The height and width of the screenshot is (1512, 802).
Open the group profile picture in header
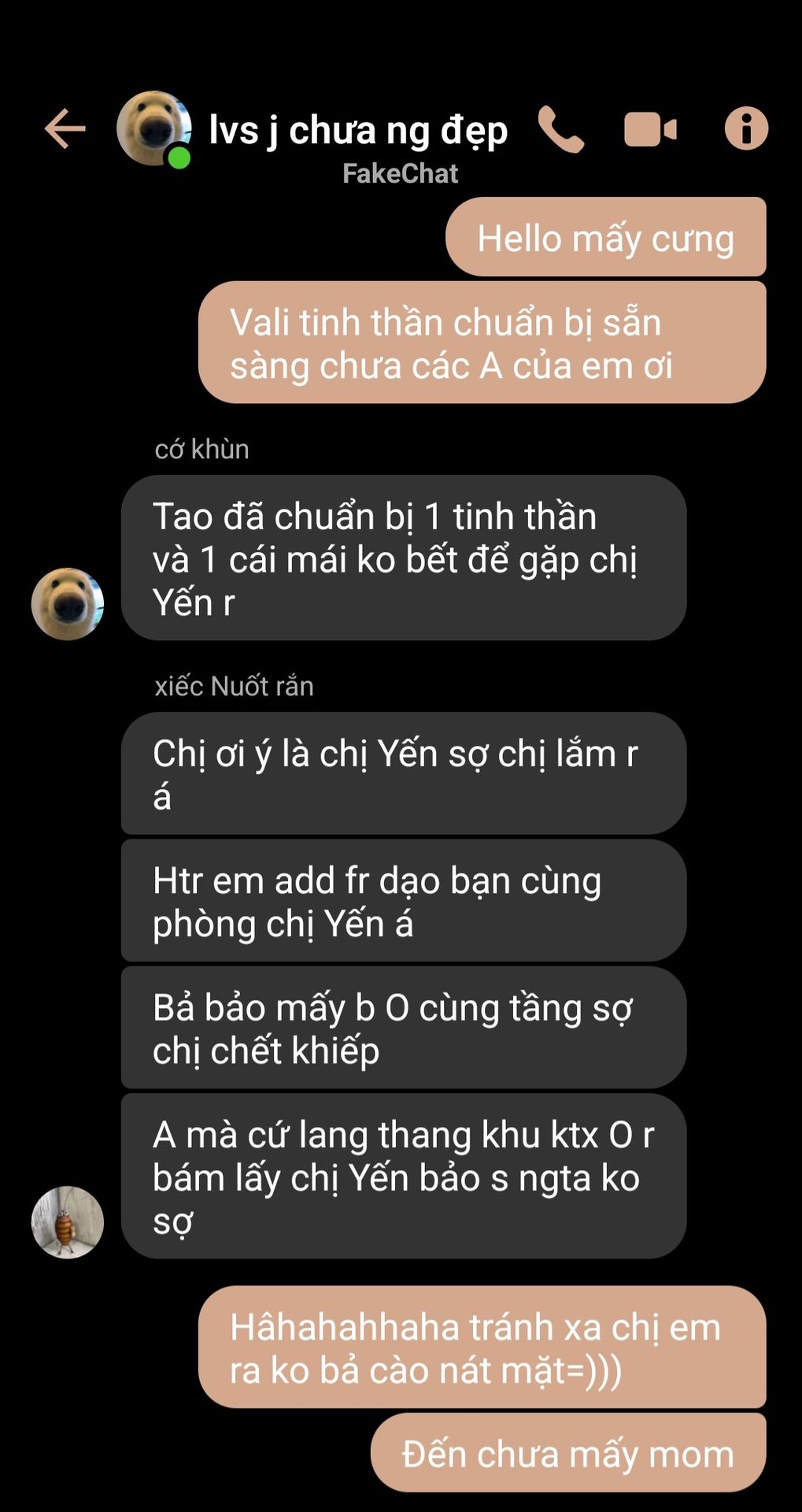(x=153, y=128)
